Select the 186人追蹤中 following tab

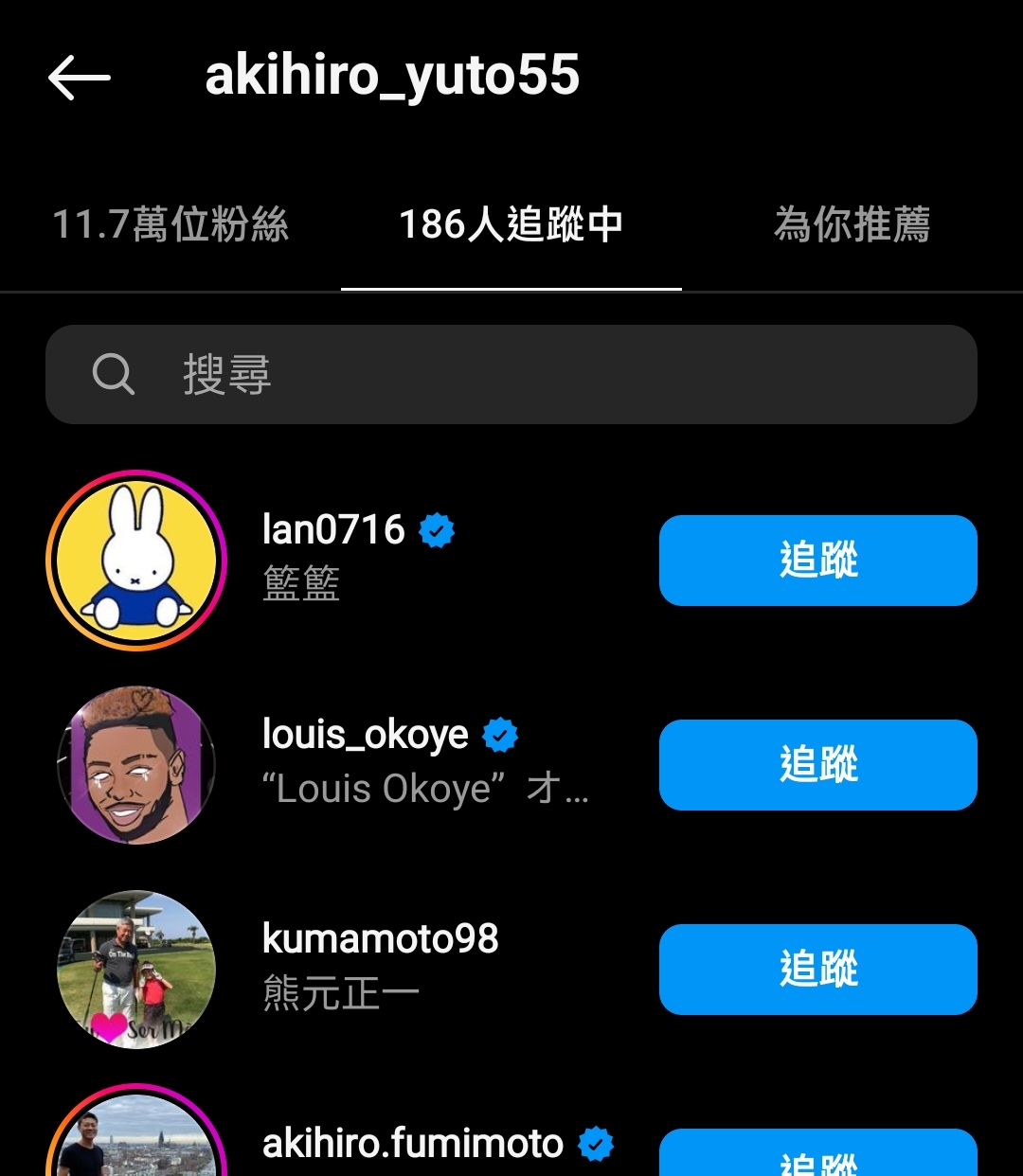(511, 225)
